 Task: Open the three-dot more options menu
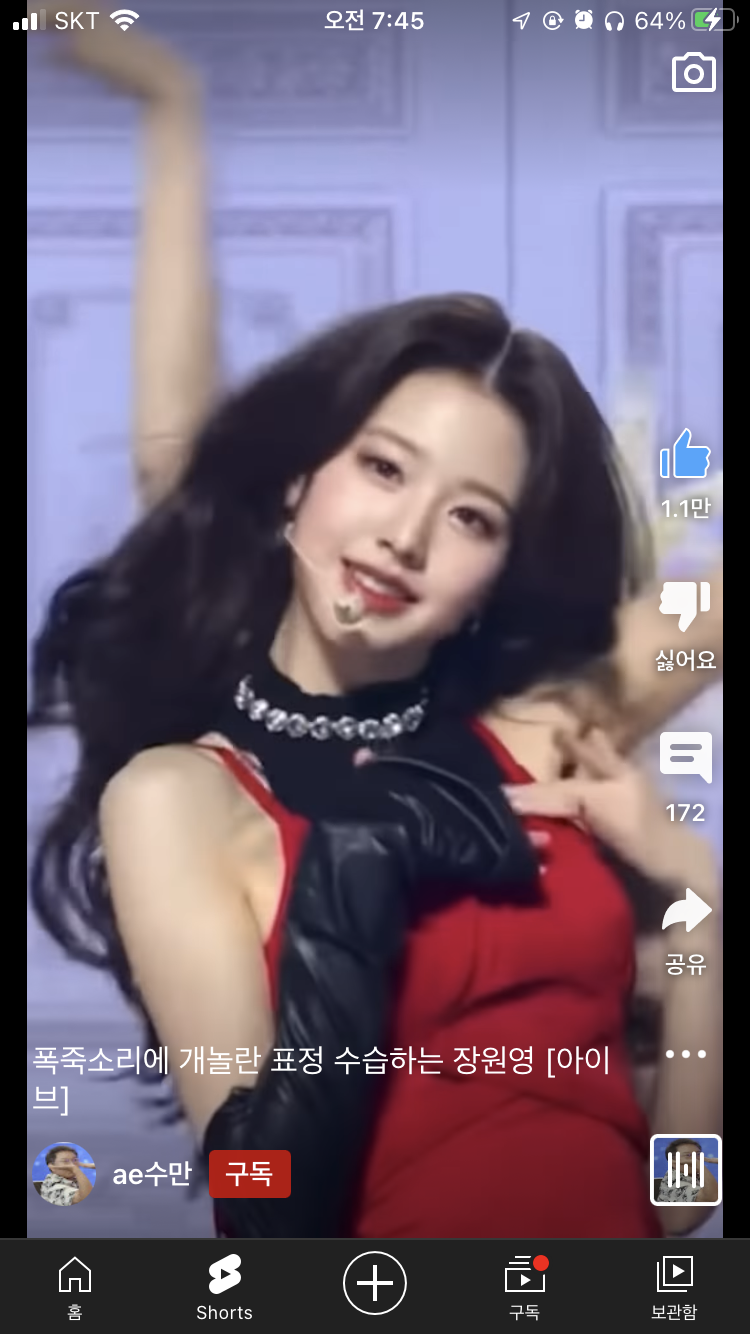click(x=686, y=1054)
